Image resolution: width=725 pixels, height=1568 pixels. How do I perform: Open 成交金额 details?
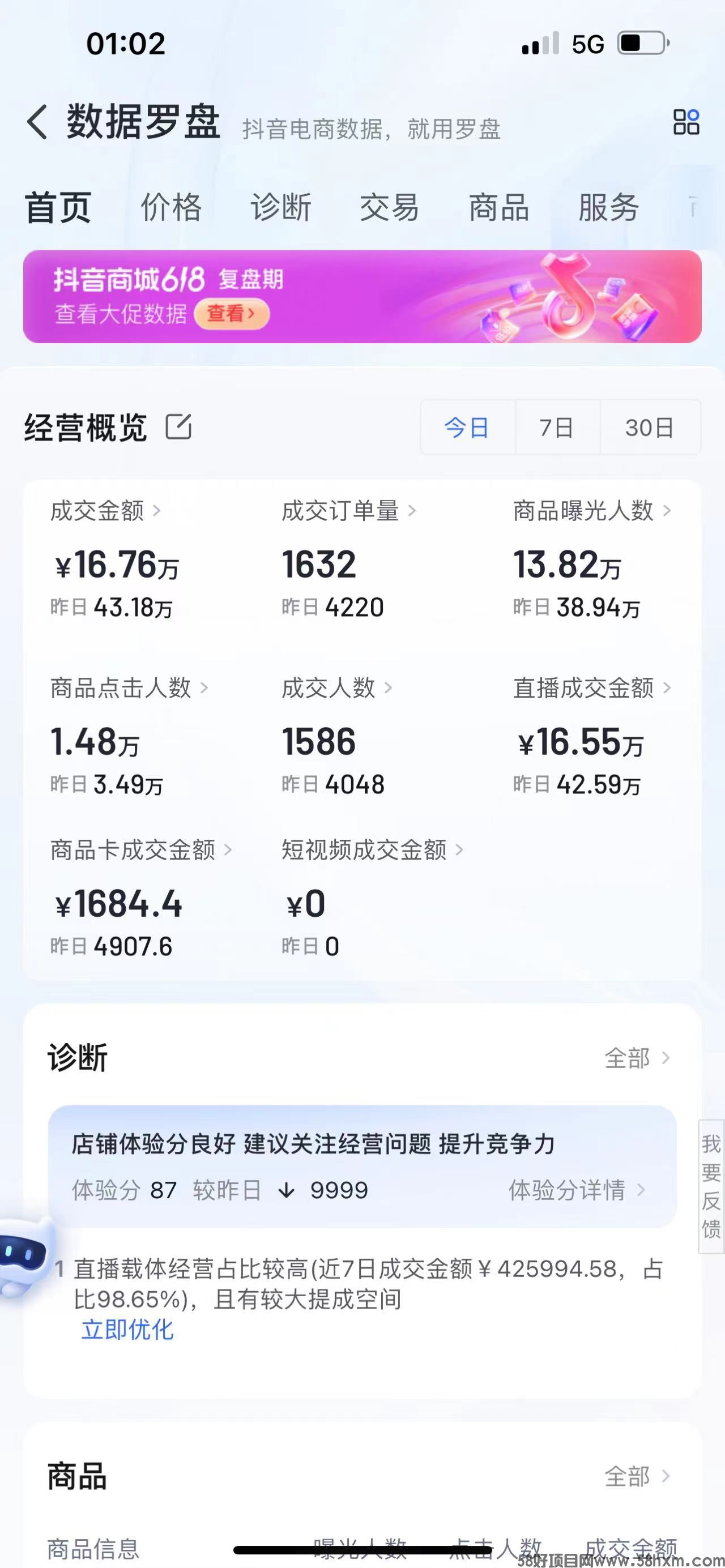click(105, 511)
